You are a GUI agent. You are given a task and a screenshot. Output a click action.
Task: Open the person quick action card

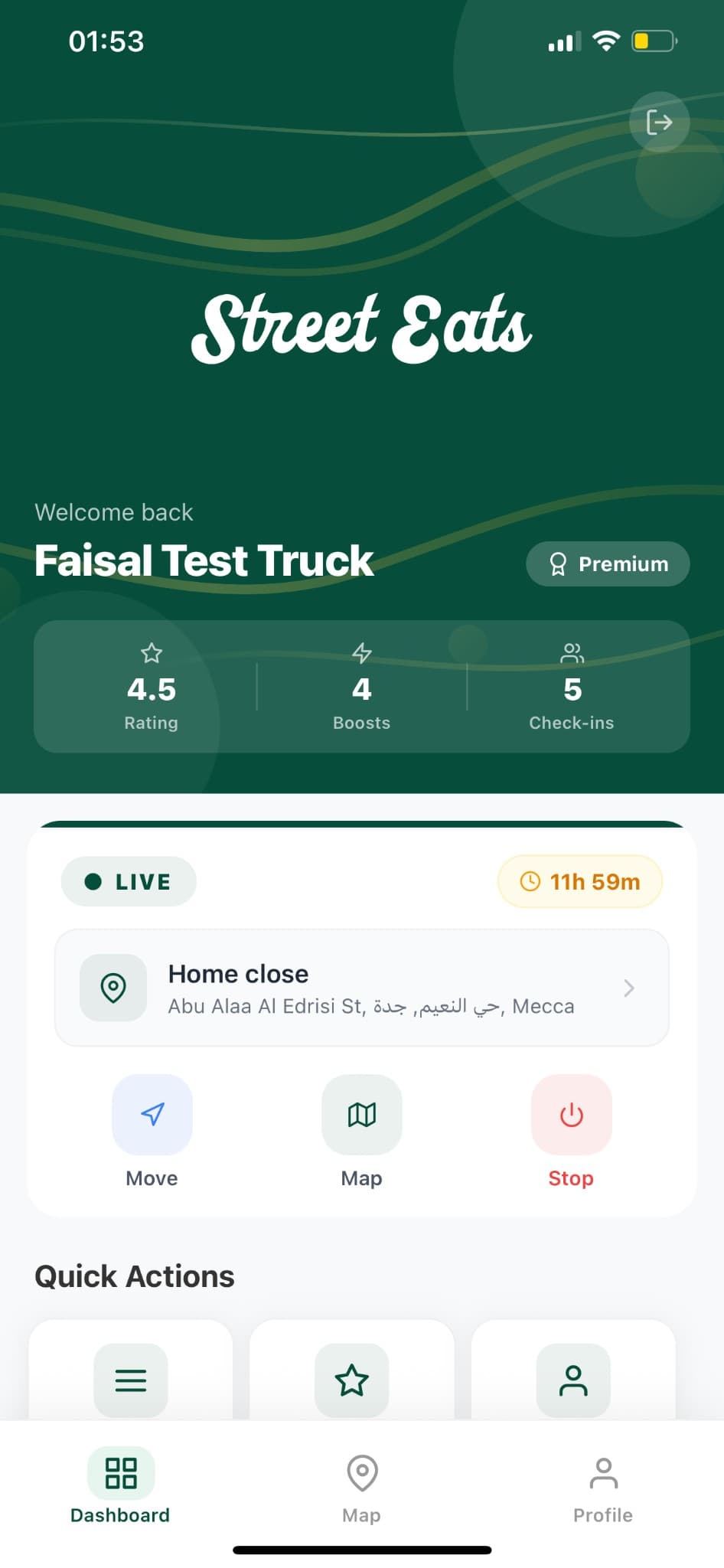573,1380
